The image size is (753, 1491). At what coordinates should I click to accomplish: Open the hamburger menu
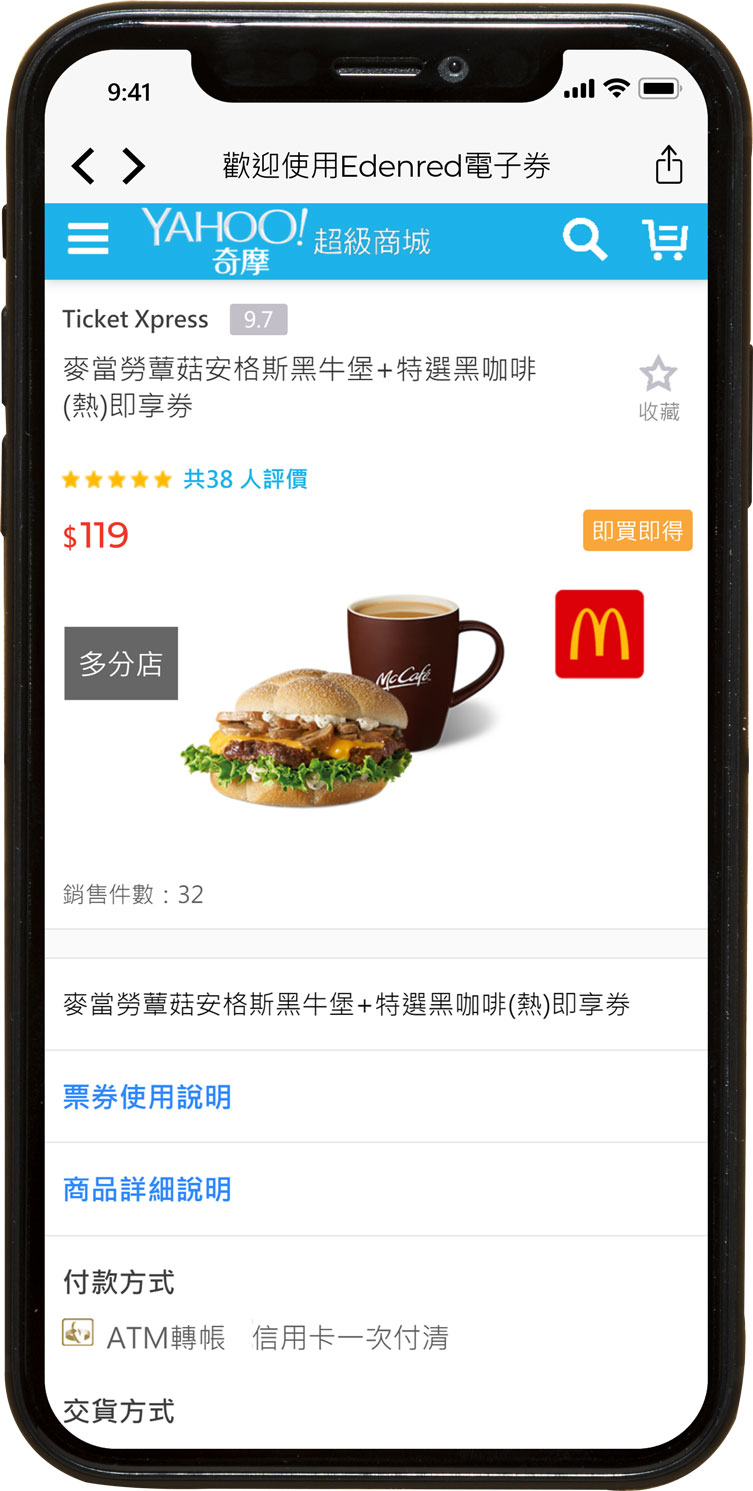(88, 239)
